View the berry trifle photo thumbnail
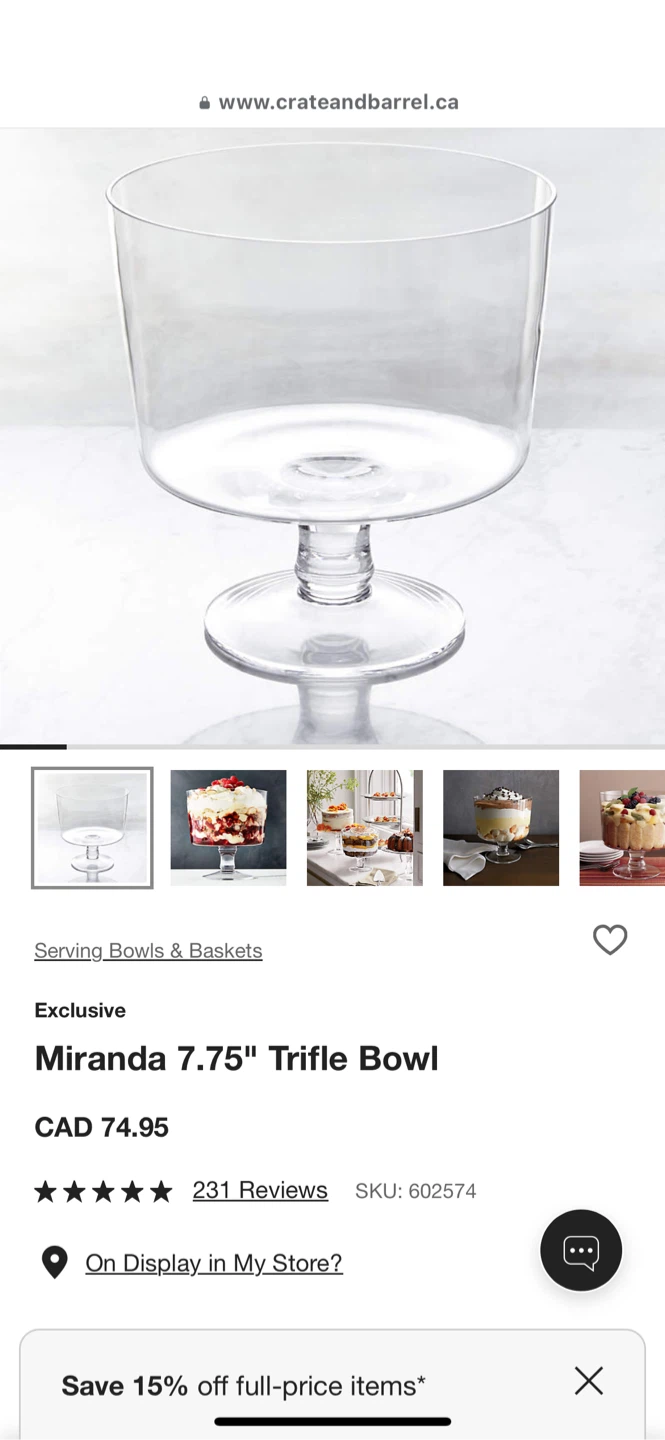The height and width of the screenshot is (1440, 665). pos(228,828)
